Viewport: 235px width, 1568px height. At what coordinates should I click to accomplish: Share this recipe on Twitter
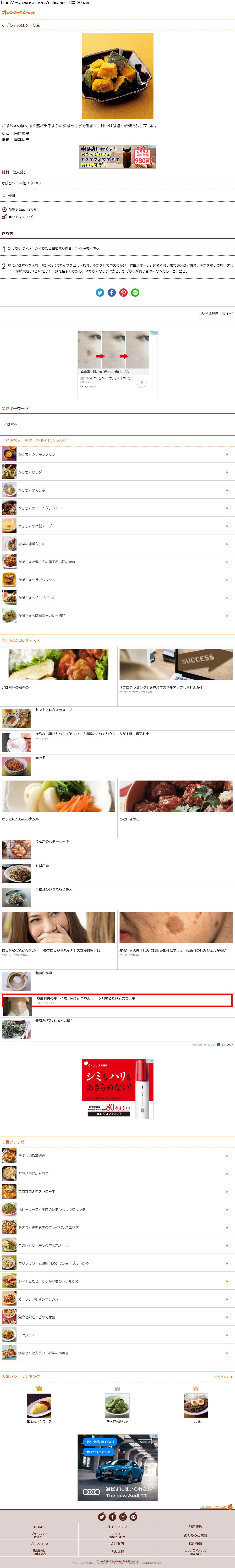(x=100, y=293)
